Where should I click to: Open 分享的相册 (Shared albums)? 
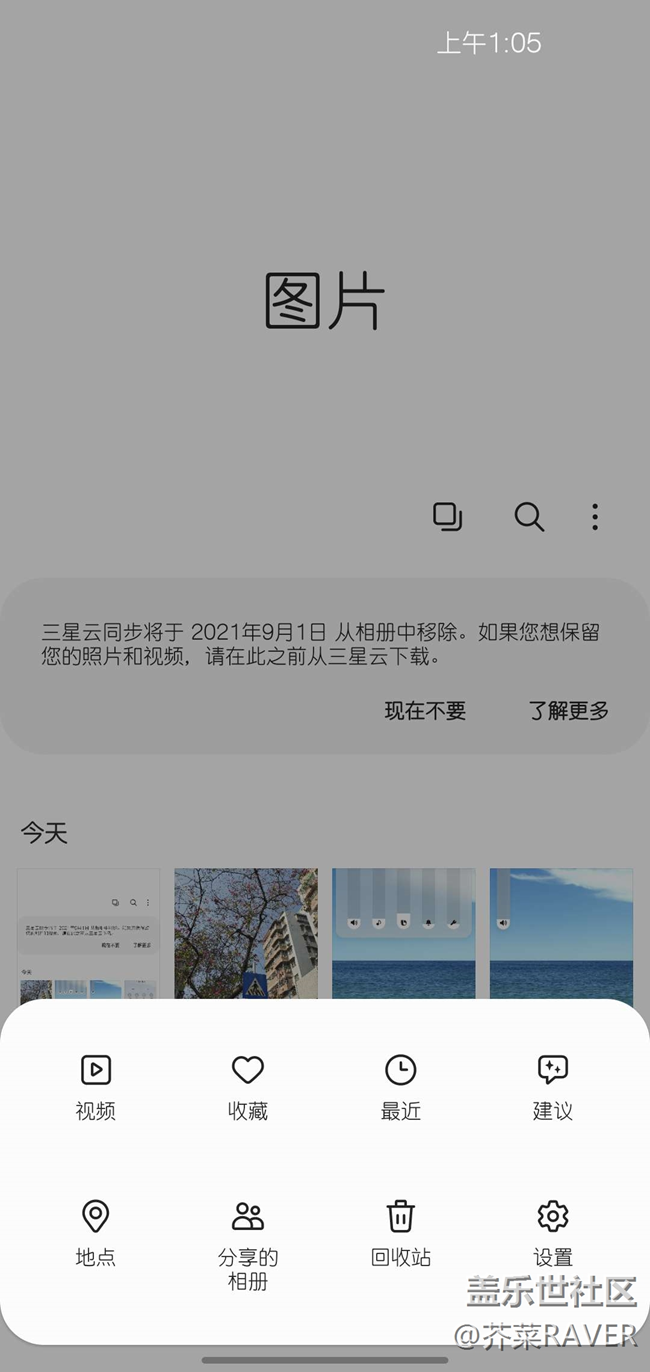(x=248, y=1244)
